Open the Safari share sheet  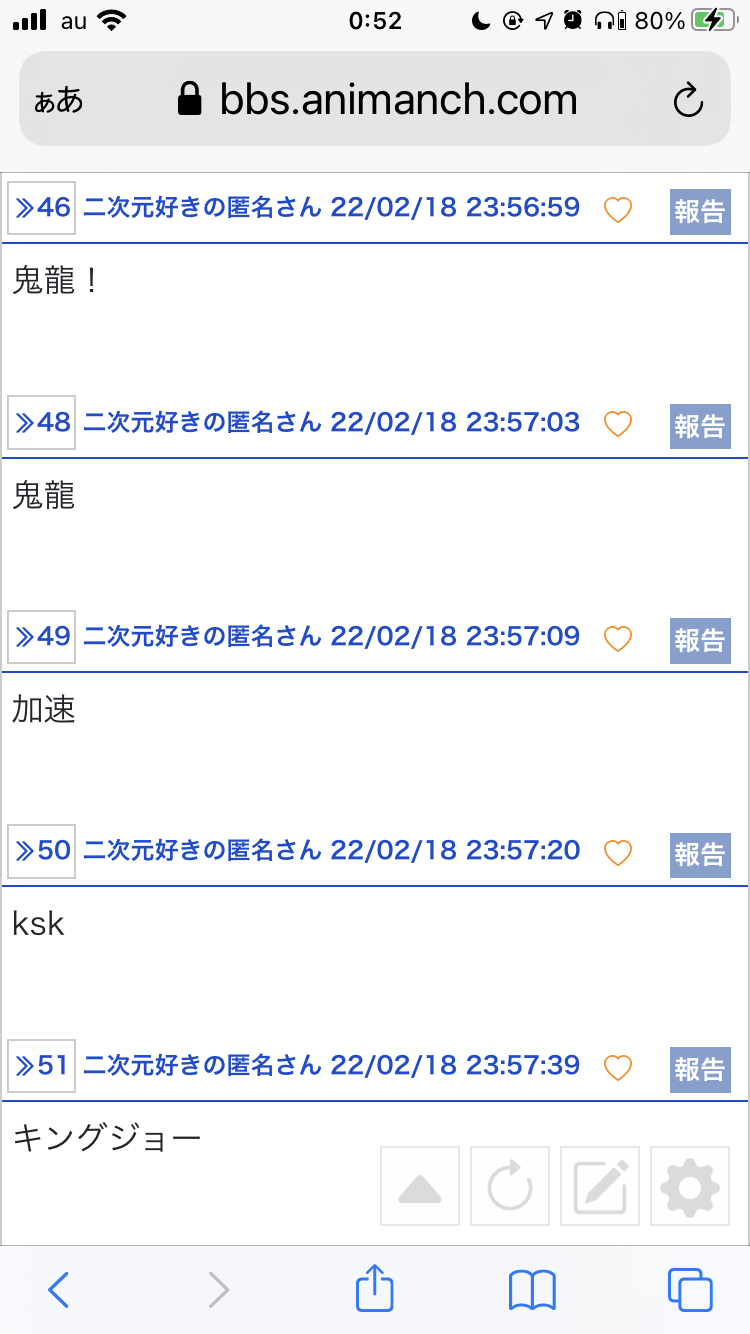pos(375,1287)
